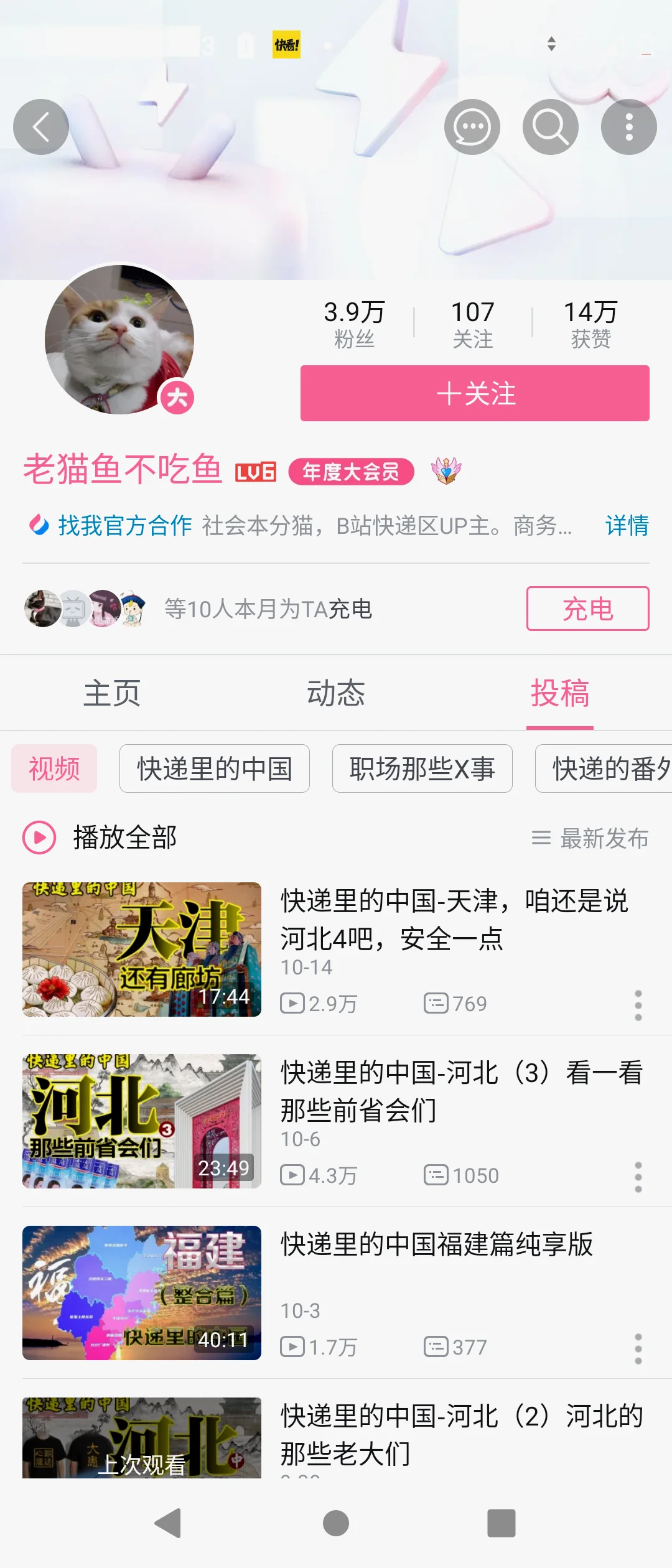Switch to the 动态 tab
The image size is (672, 1568).
click(336, 693)
